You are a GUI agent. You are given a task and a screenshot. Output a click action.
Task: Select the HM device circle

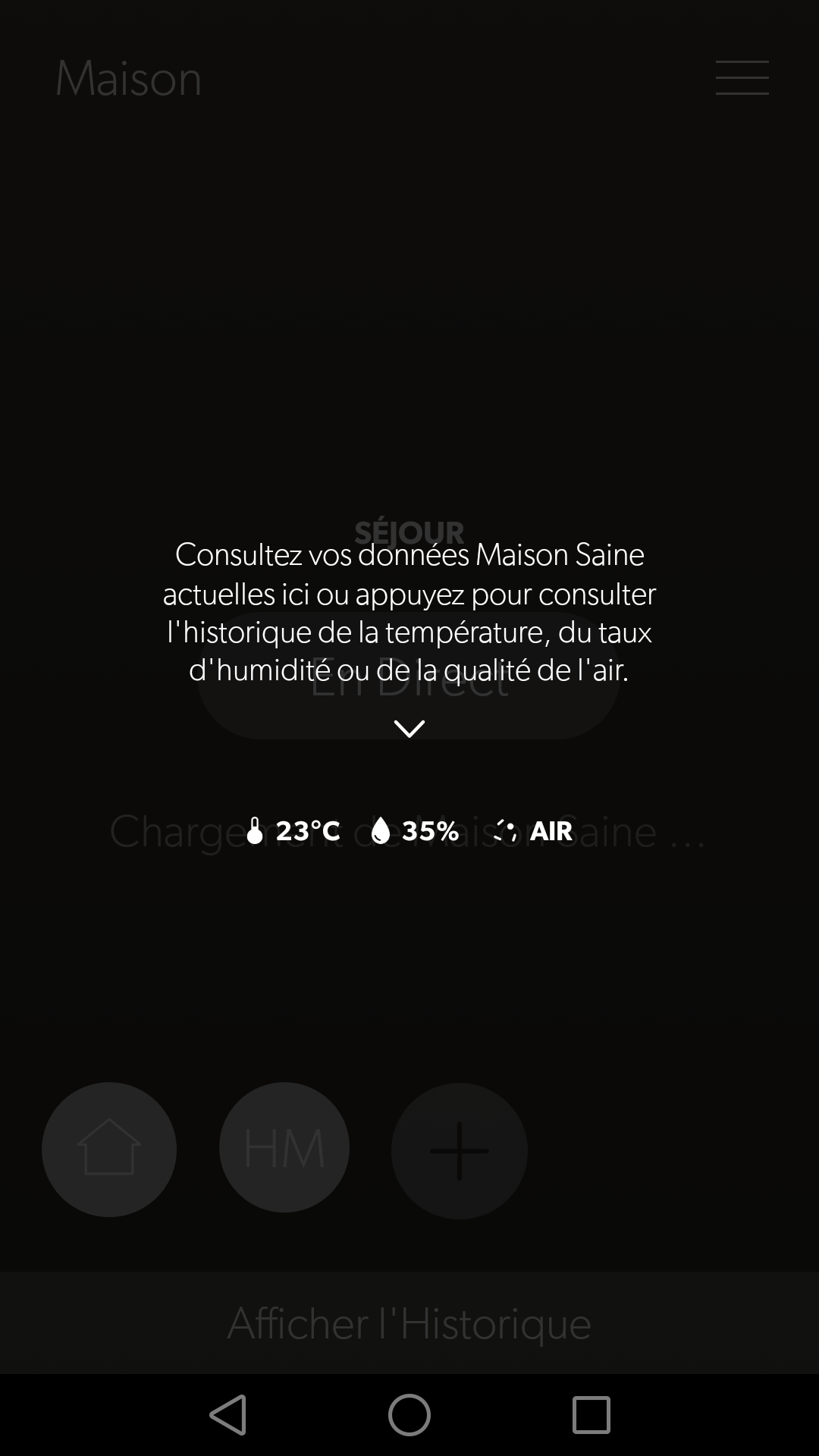coord(284,1148)
